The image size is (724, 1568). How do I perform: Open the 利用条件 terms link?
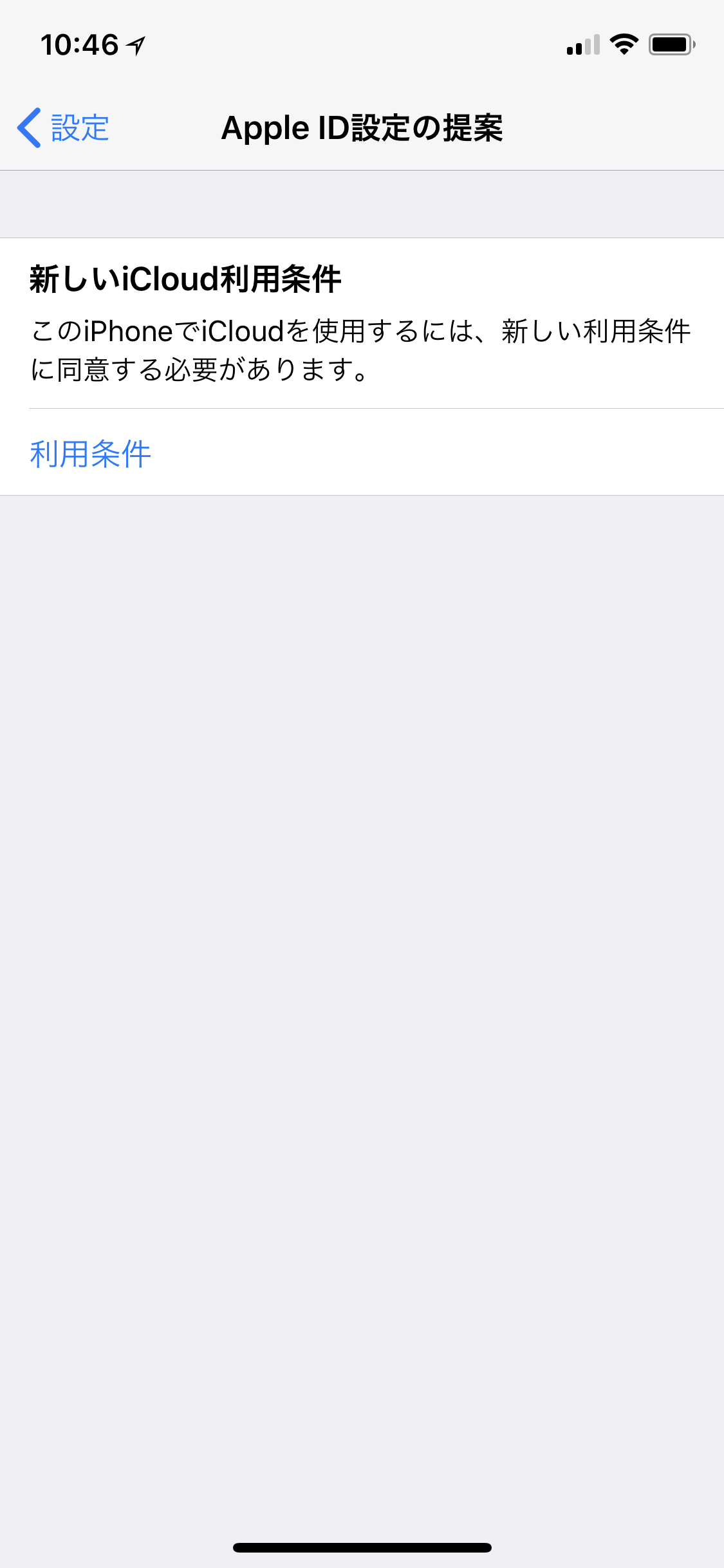point(91,454)
